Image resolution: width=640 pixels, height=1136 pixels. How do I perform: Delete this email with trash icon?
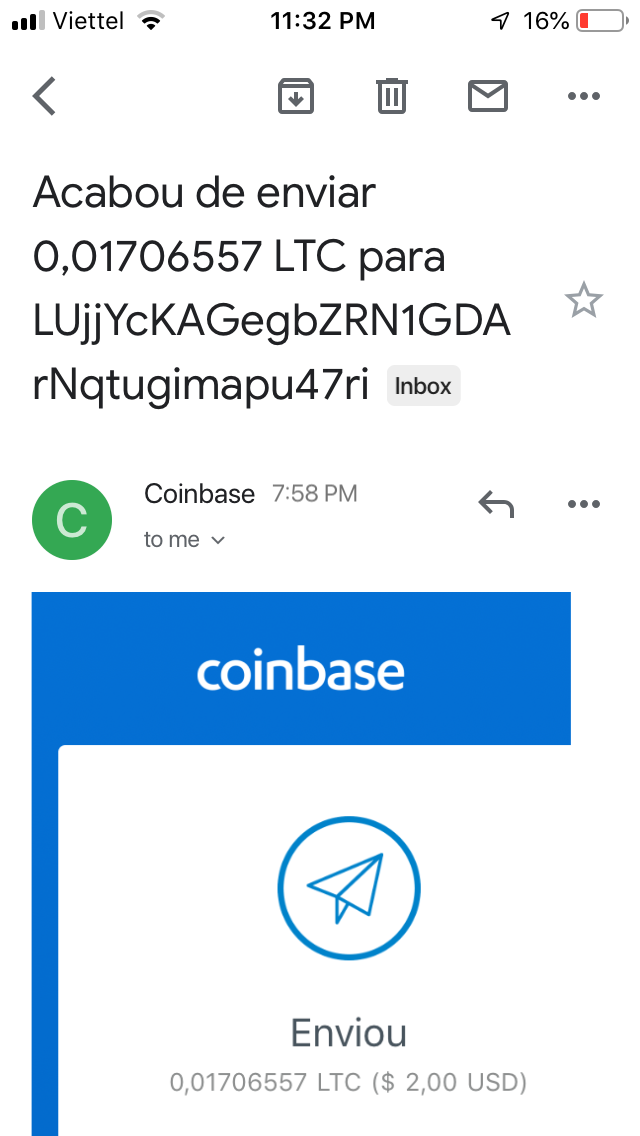tap(391, 96)
